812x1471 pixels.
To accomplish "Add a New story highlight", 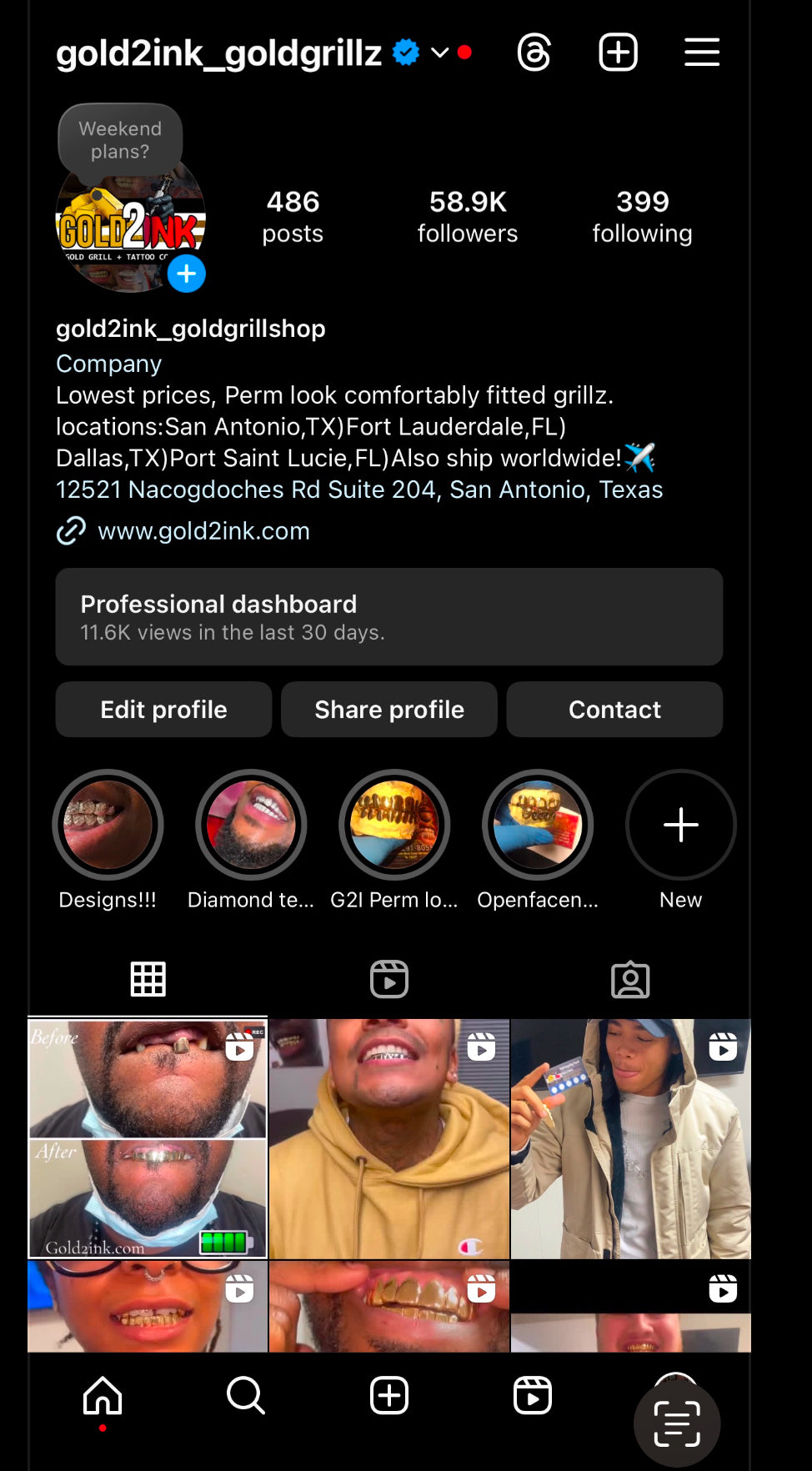I will pos(680,825).
